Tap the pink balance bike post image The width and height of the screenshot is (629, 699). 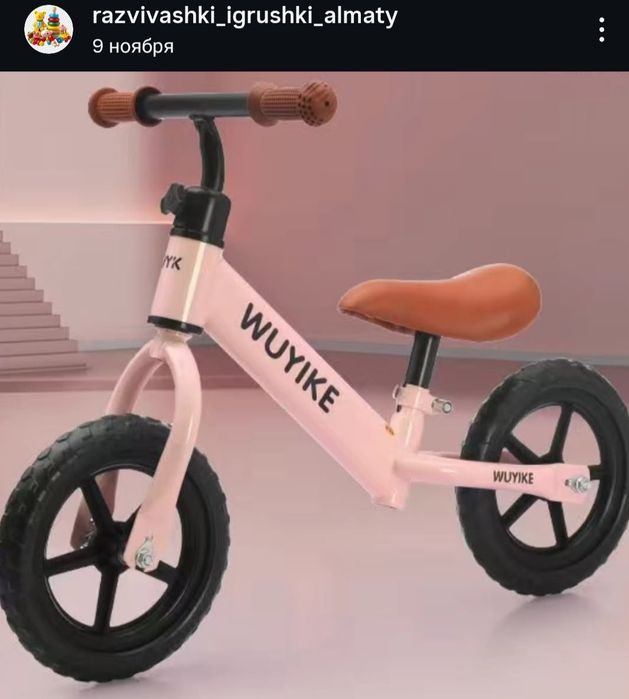pos(314,385)
